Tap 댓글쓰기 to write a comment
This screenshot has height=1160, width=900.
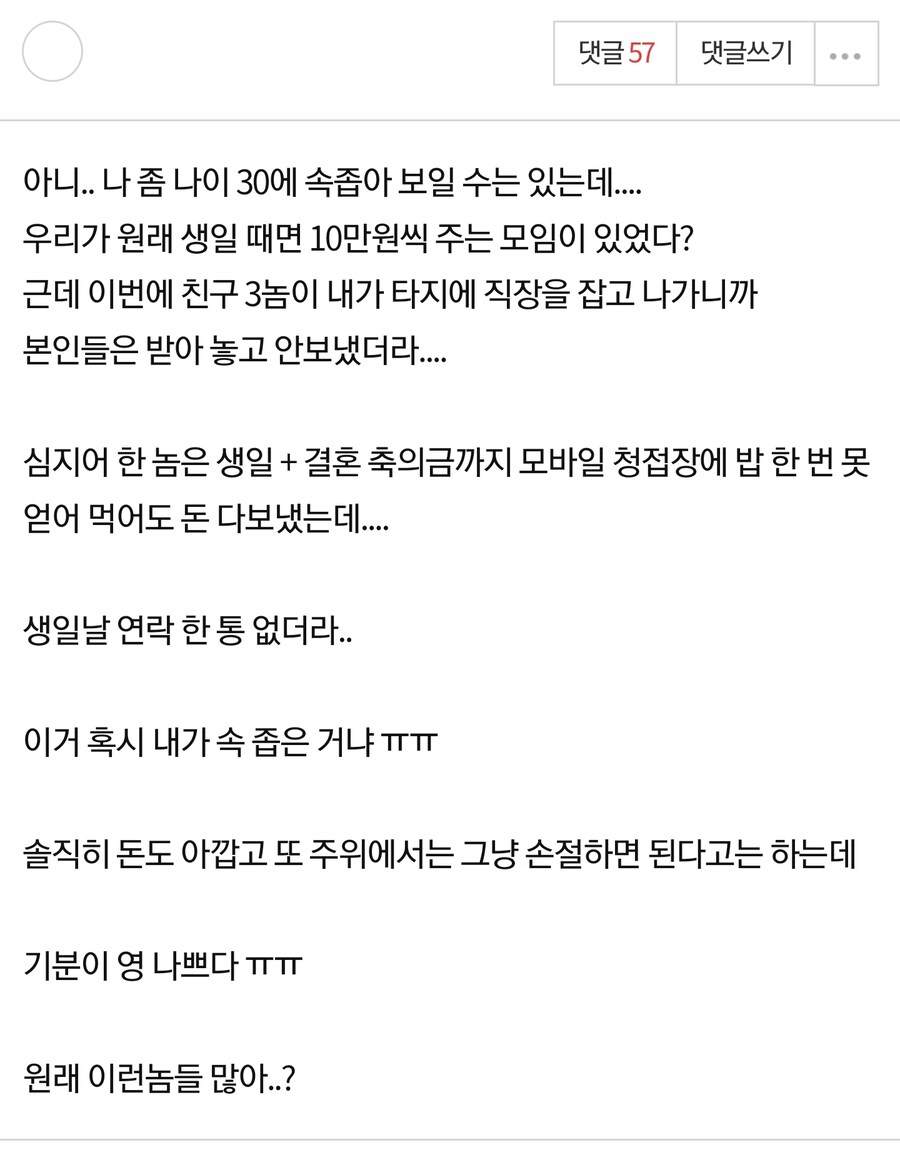point(746,53)
